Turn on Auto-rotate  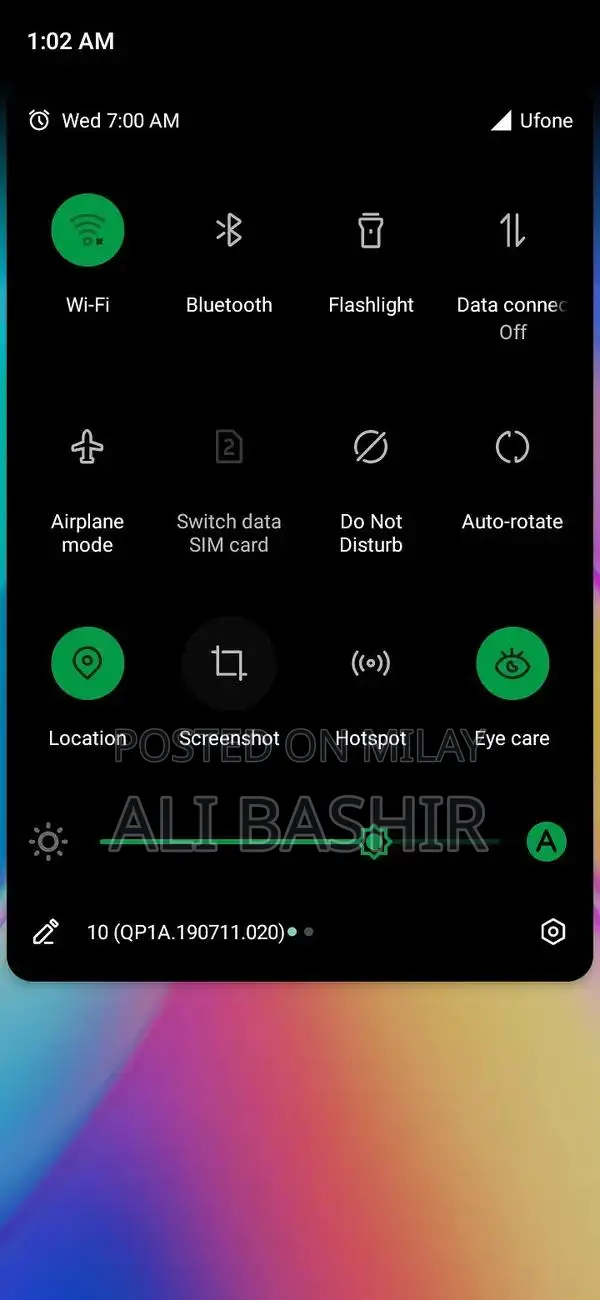point(512,447)
